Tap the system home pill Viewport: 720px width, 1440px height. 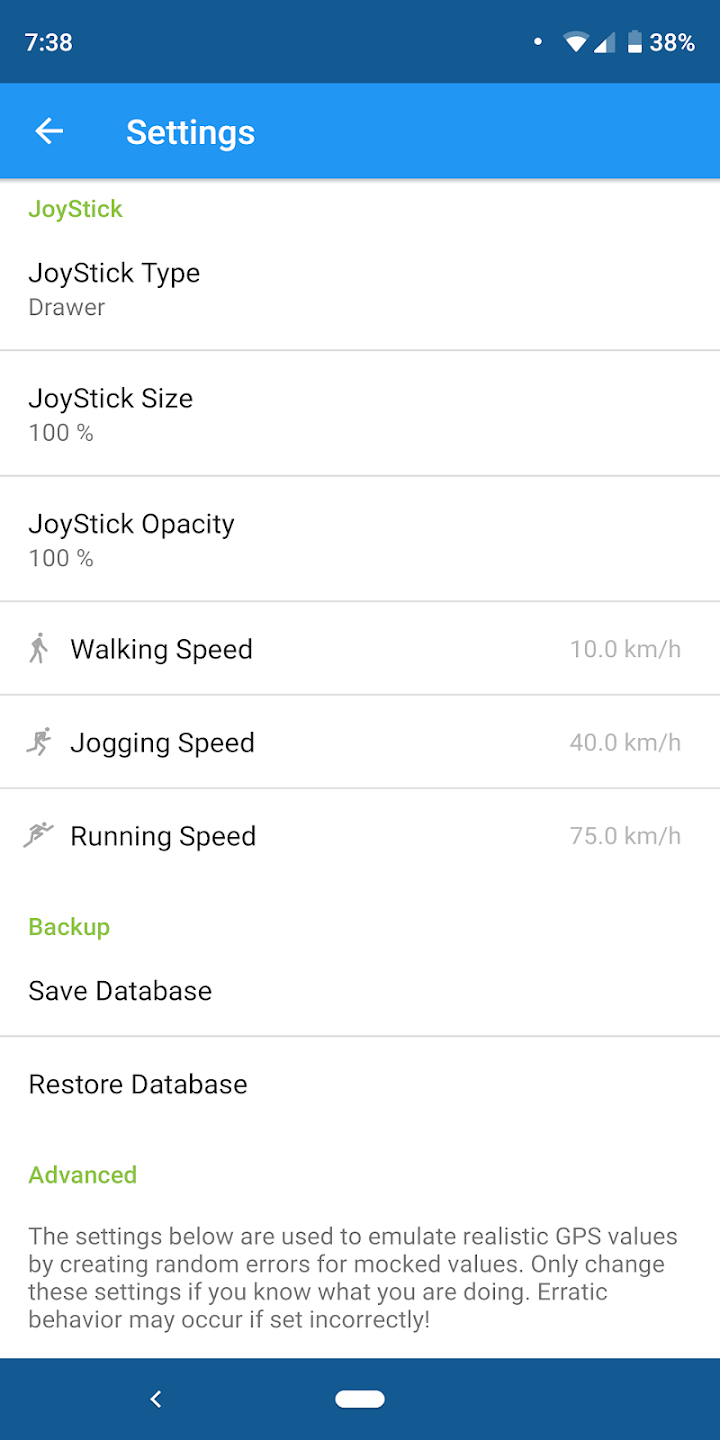click(x=360, y=1399)
